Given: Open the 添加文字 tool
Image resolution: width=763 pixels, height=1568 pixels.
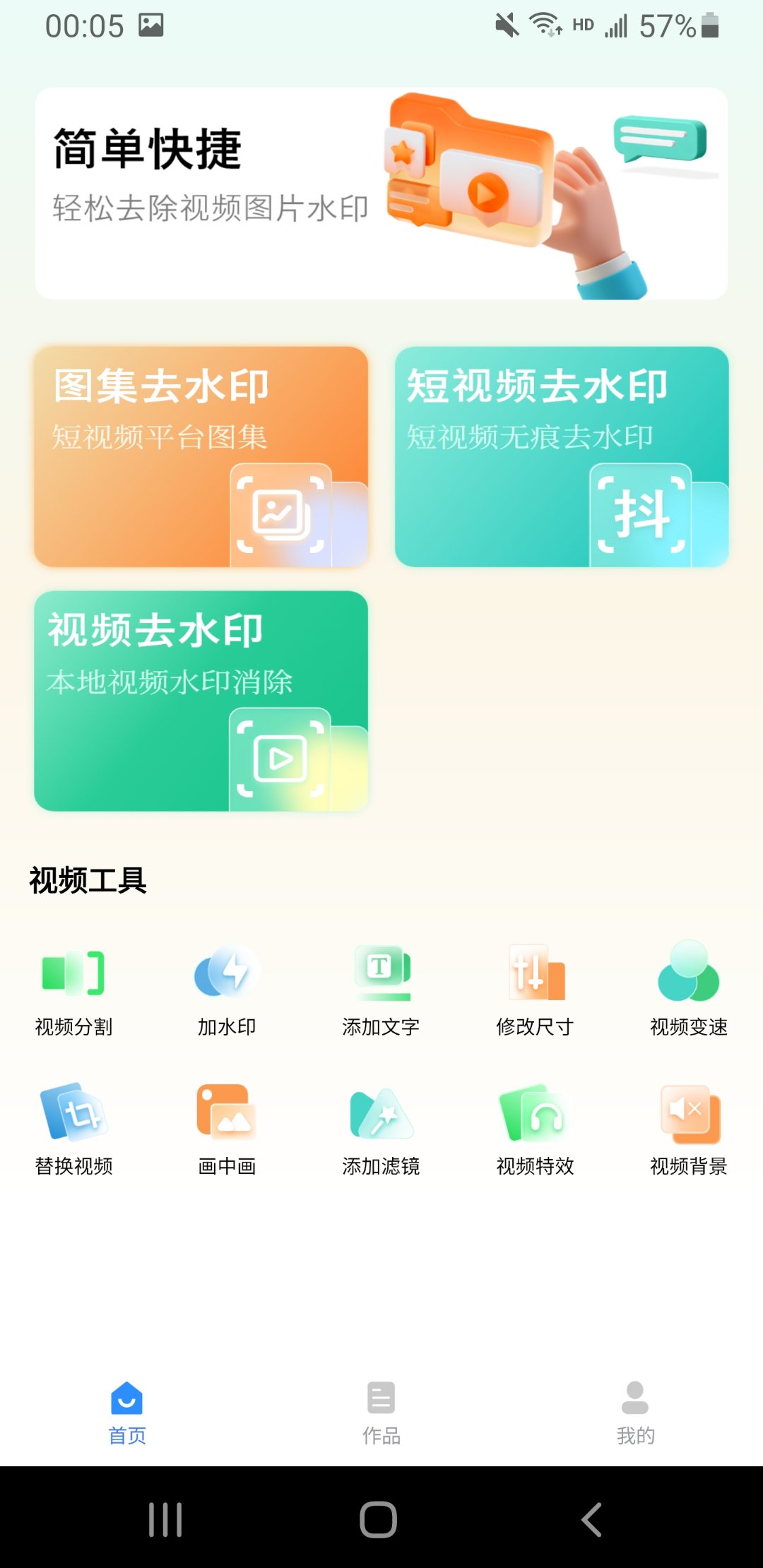Looking at the screenshot, I should [381, 989].
